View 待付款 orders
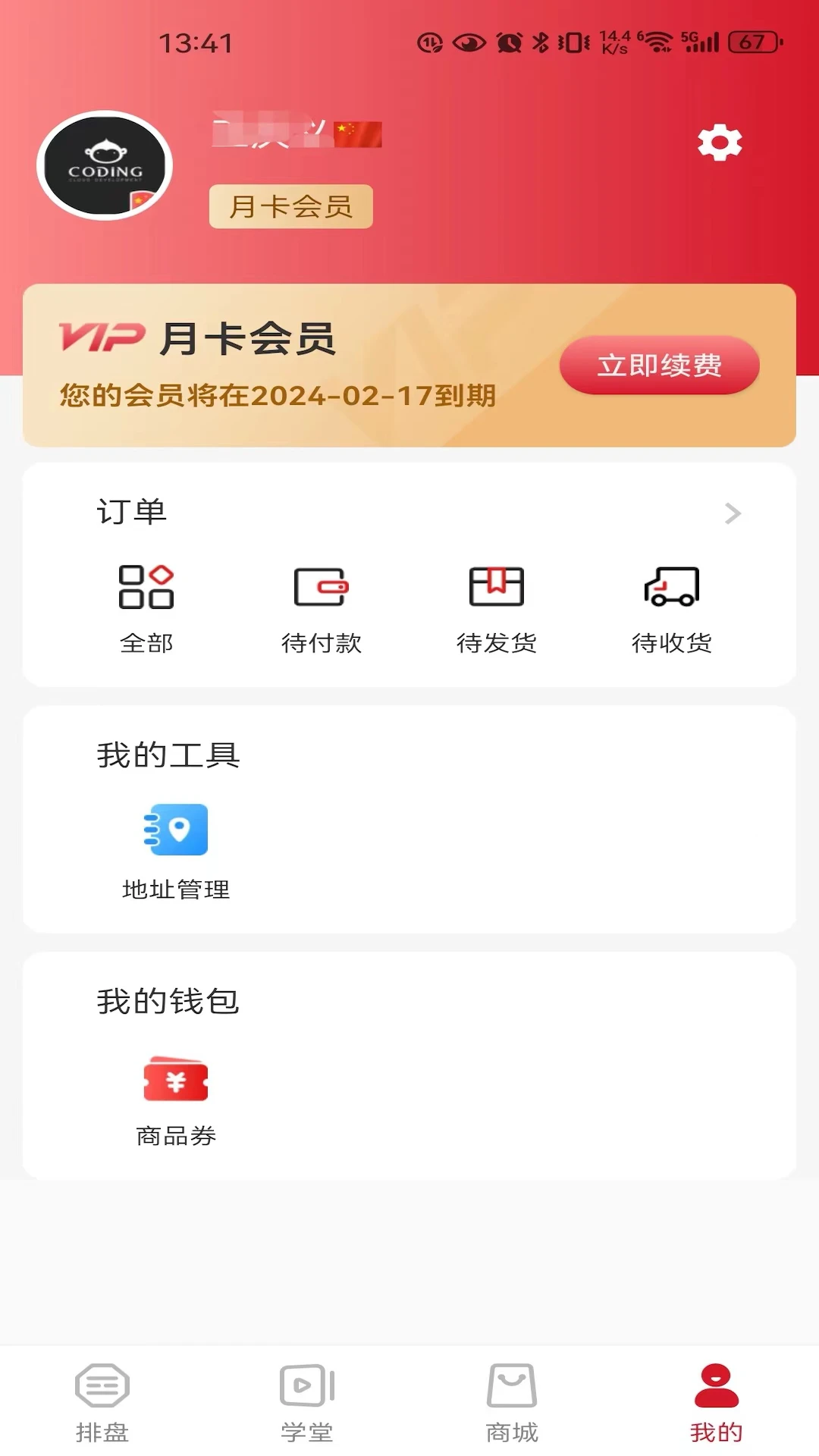819x1456 pixels. pyautogui.click(x=321, y=607)
